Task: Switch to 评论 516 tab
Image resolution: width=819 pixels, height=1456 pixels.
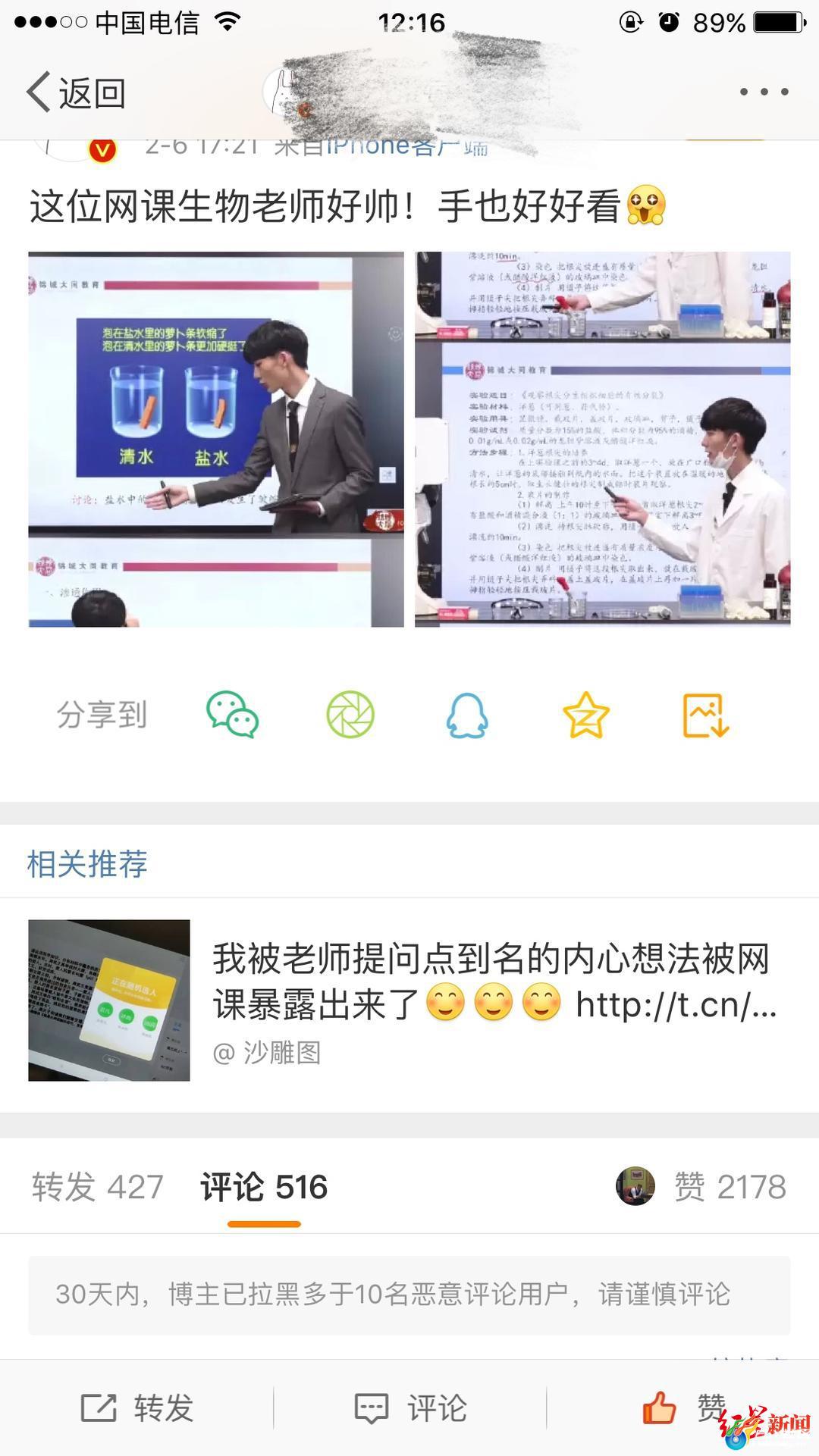Action: pos(264,1187)
